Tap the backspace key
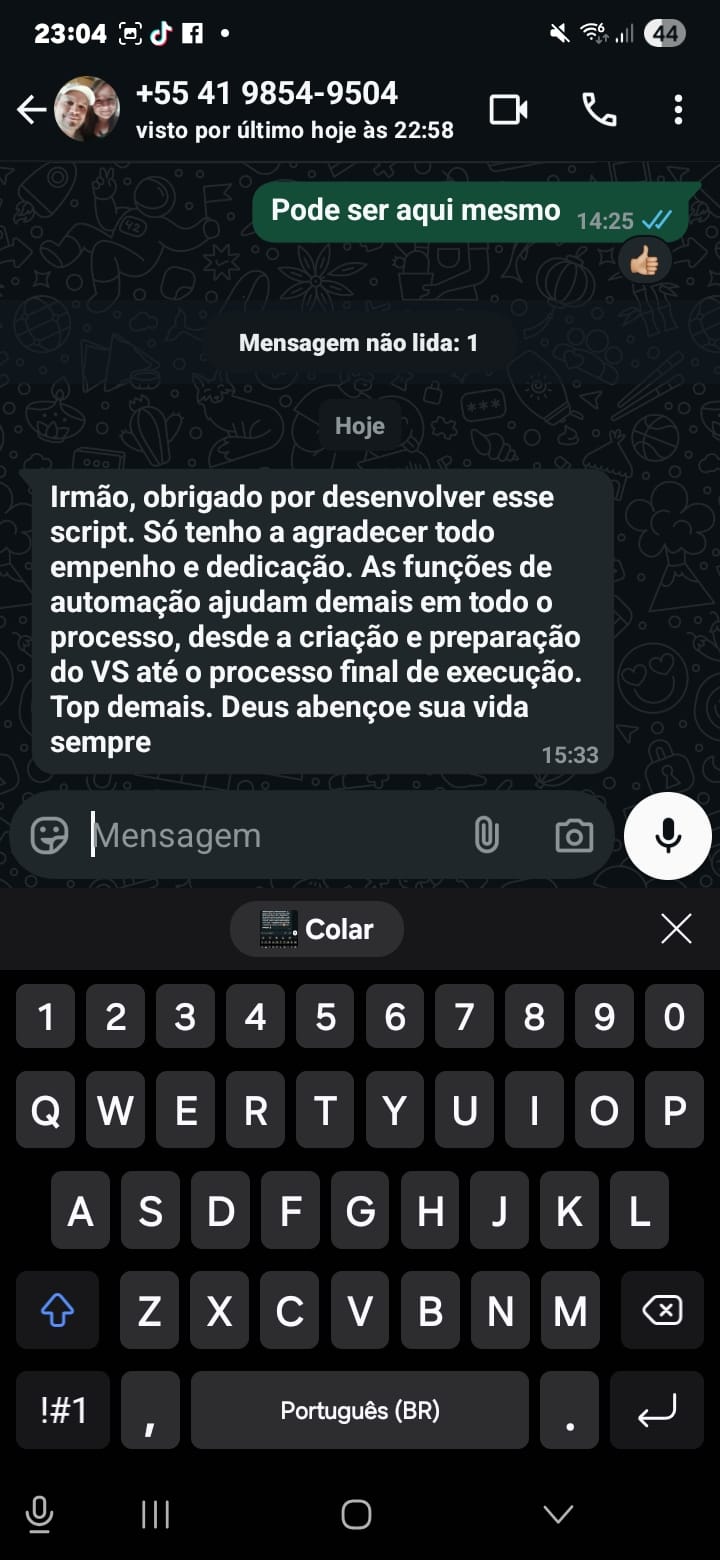720x1560 pixels. coord(662,1310)
